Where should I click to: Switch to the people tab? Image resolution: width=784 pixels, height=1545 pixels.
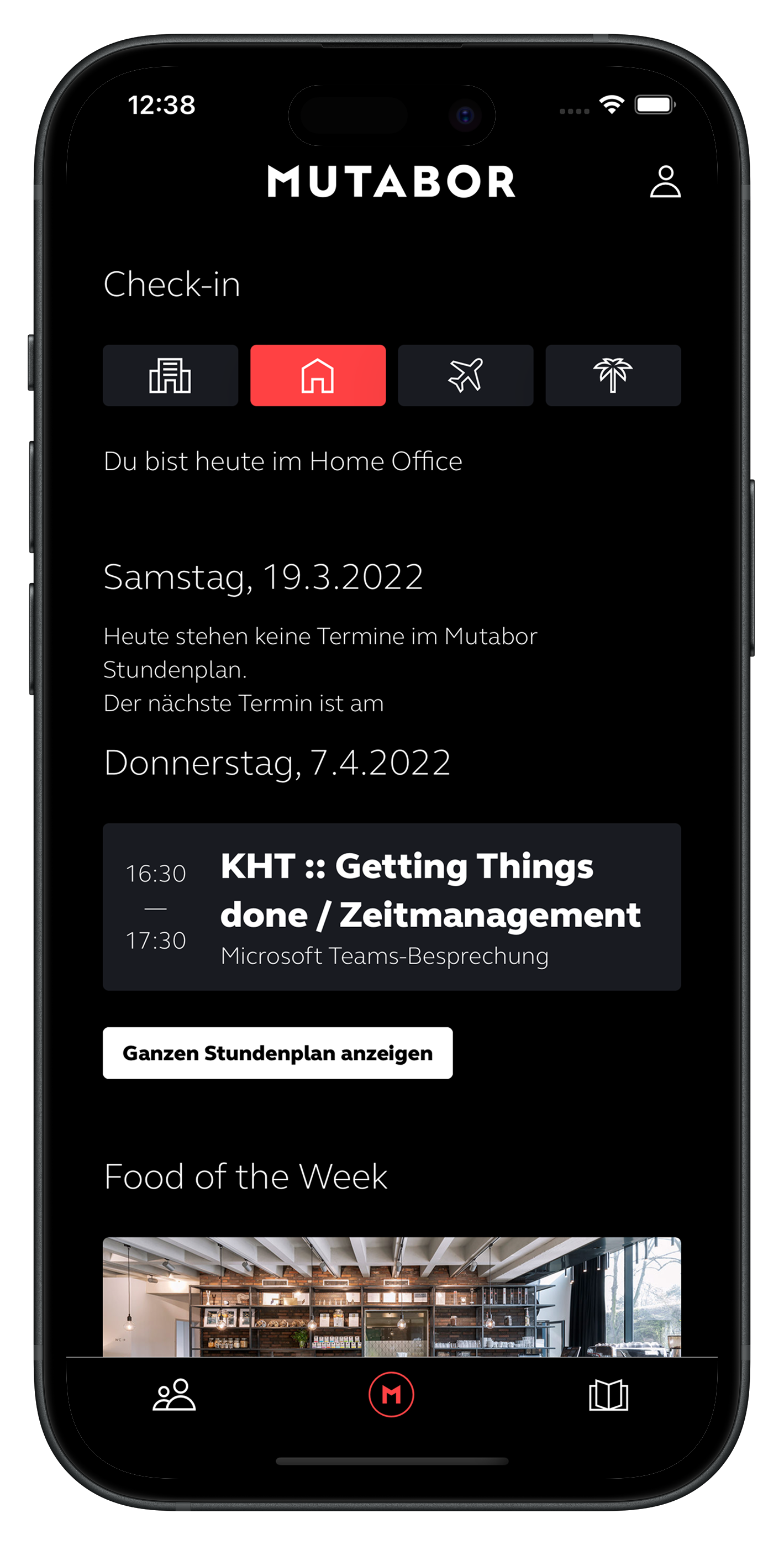[x=174, y=1395]
